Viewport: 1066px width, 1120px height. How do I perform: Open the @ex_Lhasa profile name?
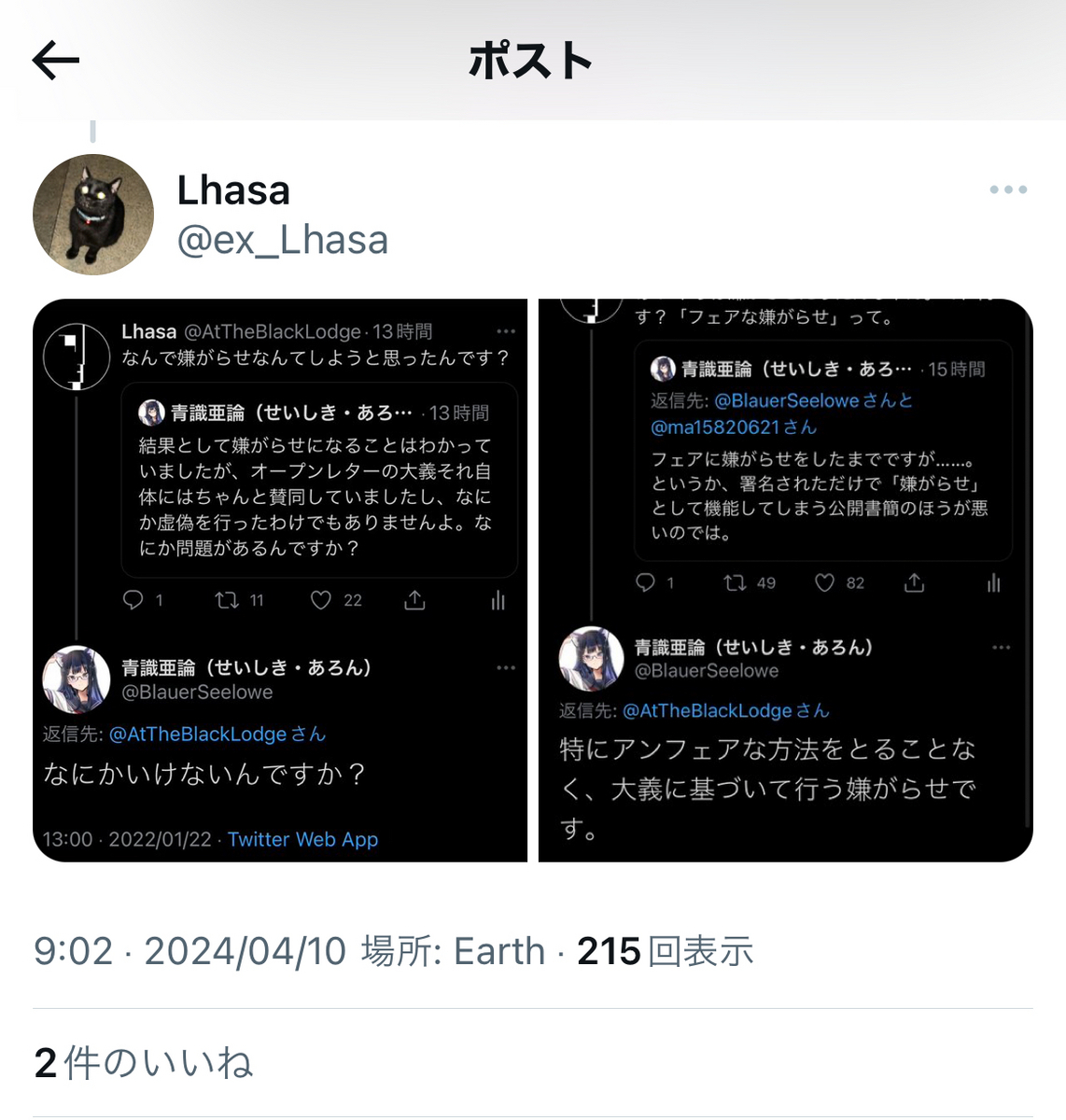282,241
